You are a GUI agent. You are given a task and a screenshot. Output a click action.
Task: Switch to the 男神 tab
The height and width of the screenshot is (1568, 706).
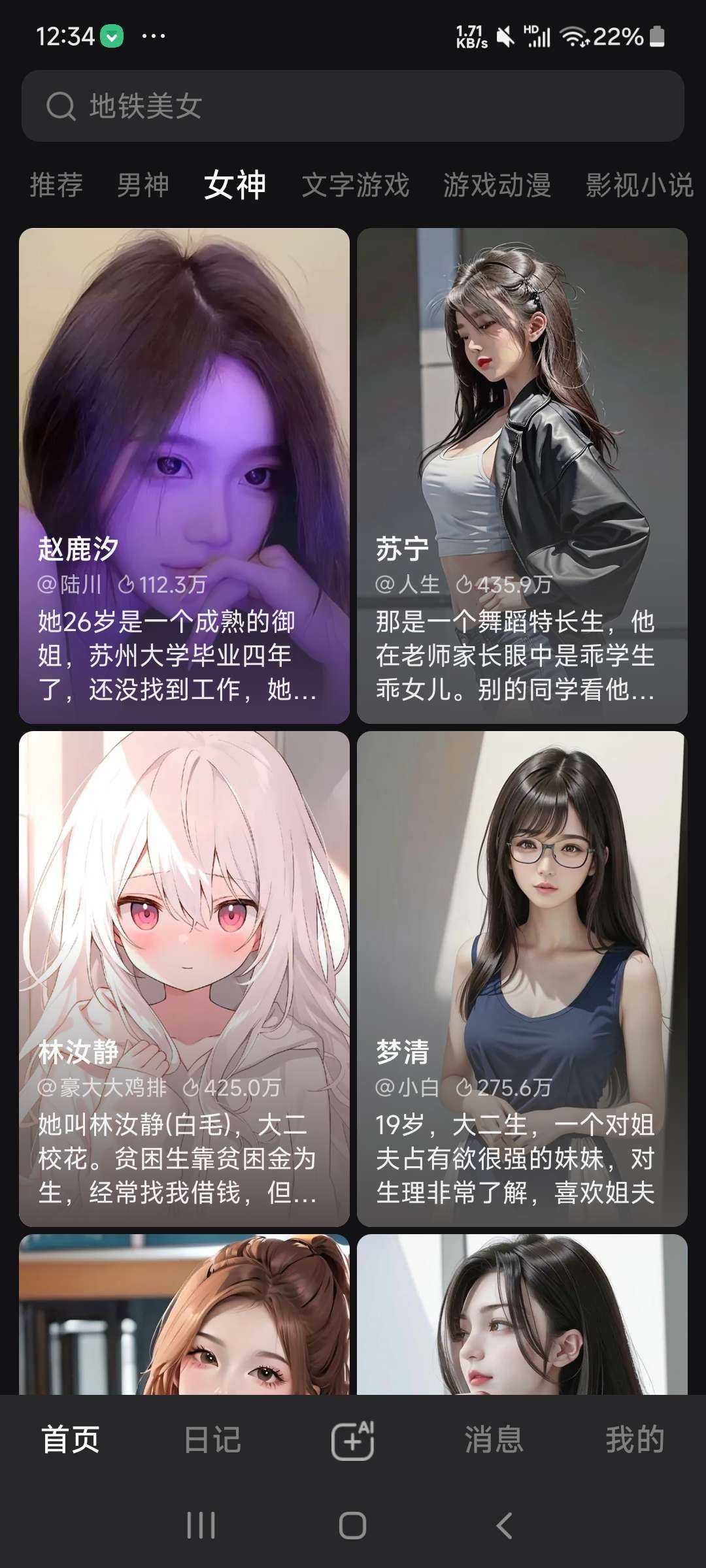[143, 185]
